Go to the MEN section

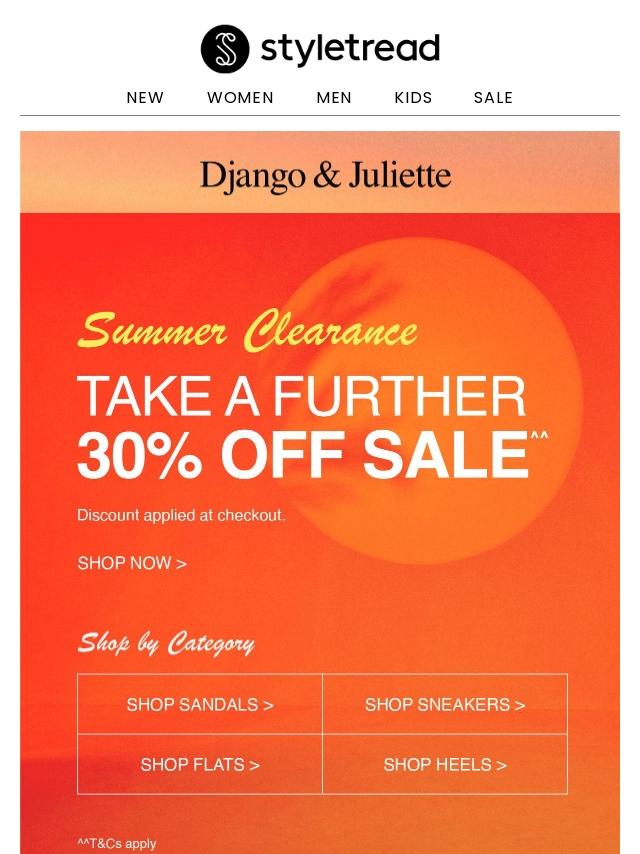(334, 98)
